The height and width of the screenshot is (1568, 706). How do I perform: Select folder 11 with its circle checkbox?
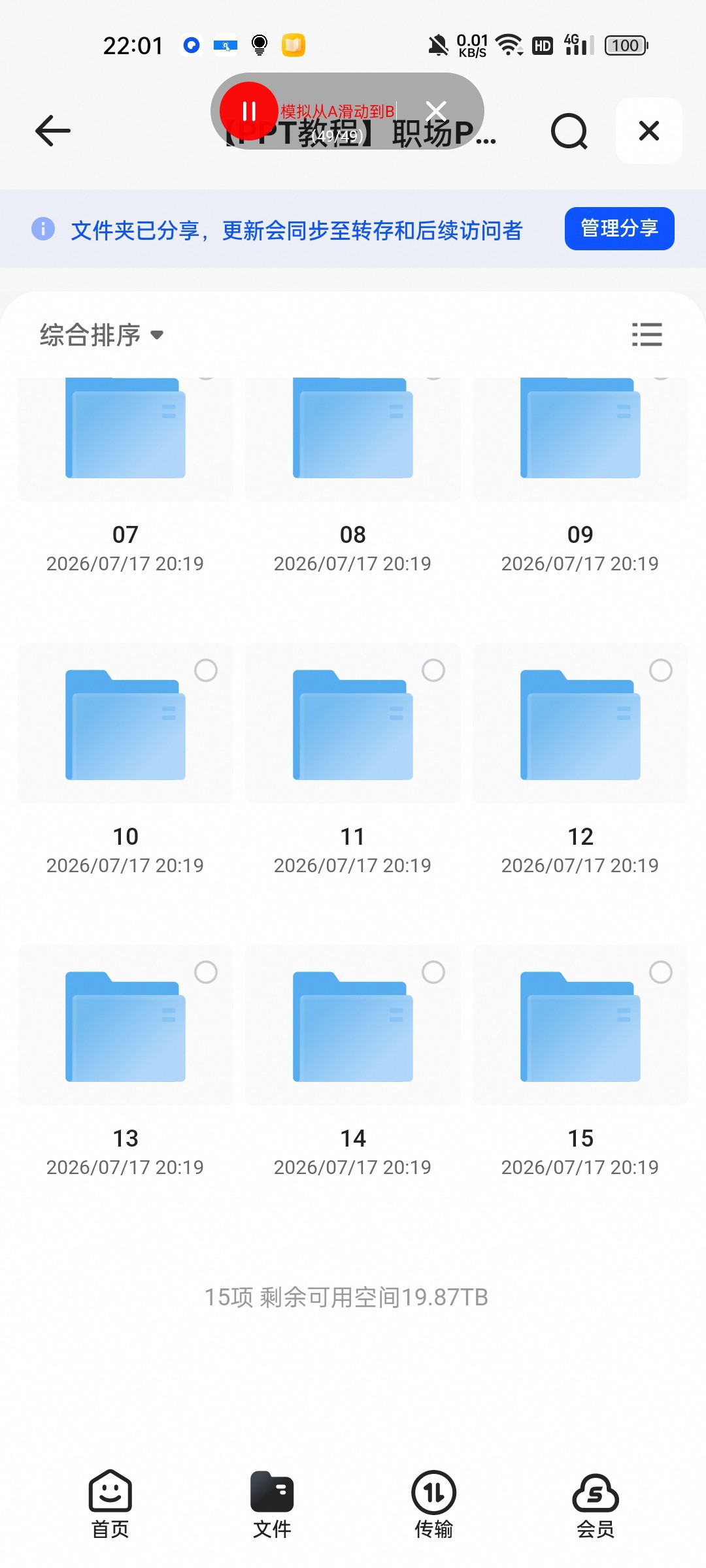[x=433, y=670]
